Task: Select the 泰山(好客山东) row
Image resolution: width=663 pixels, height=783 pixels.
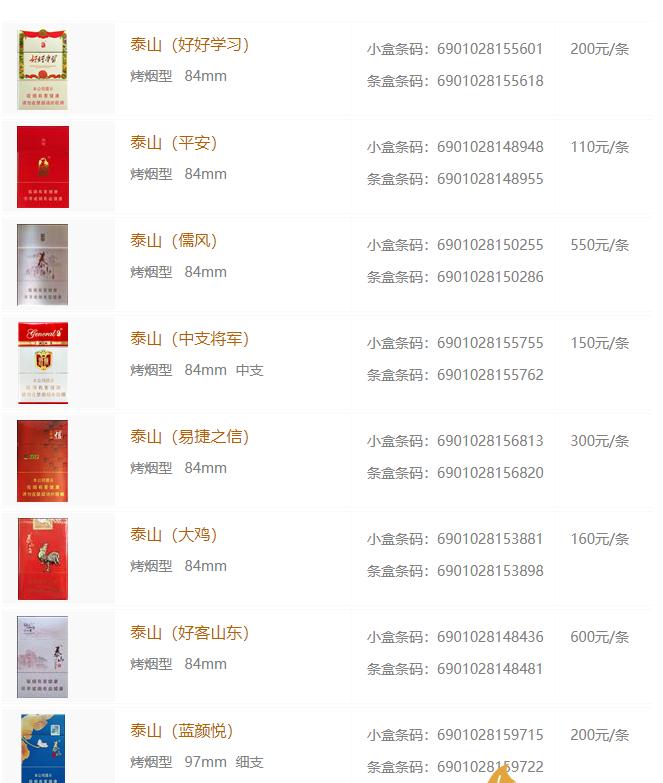Action: click(189, 633)
